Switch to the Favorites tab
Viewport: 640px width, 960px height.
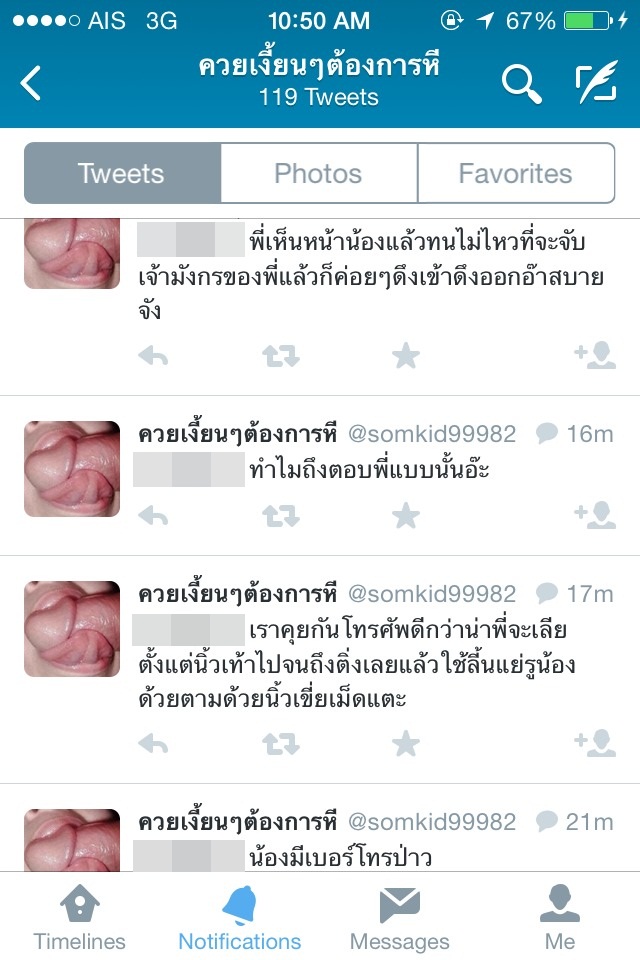[x=515, y=173]
